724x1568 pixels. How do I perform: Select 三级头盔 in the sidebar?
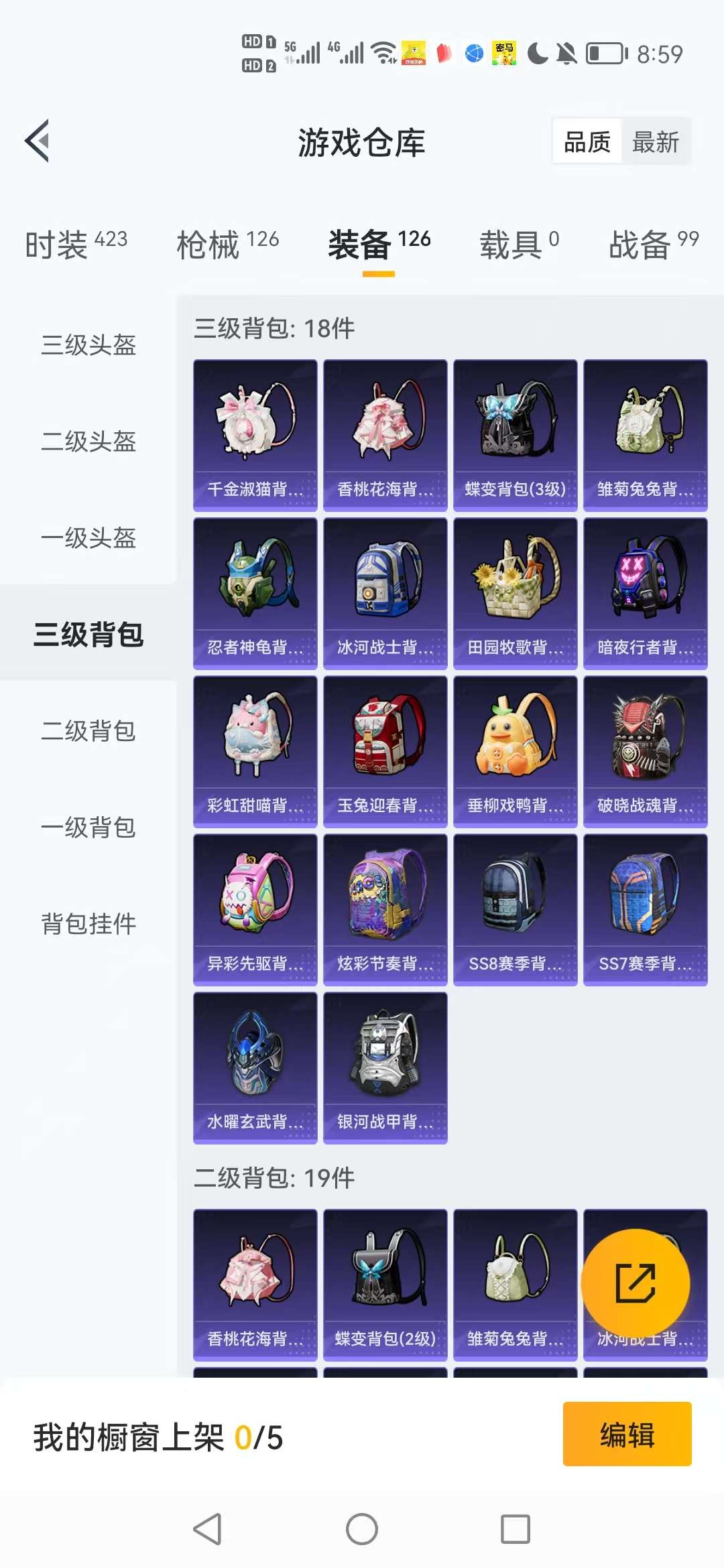point(88,345)
